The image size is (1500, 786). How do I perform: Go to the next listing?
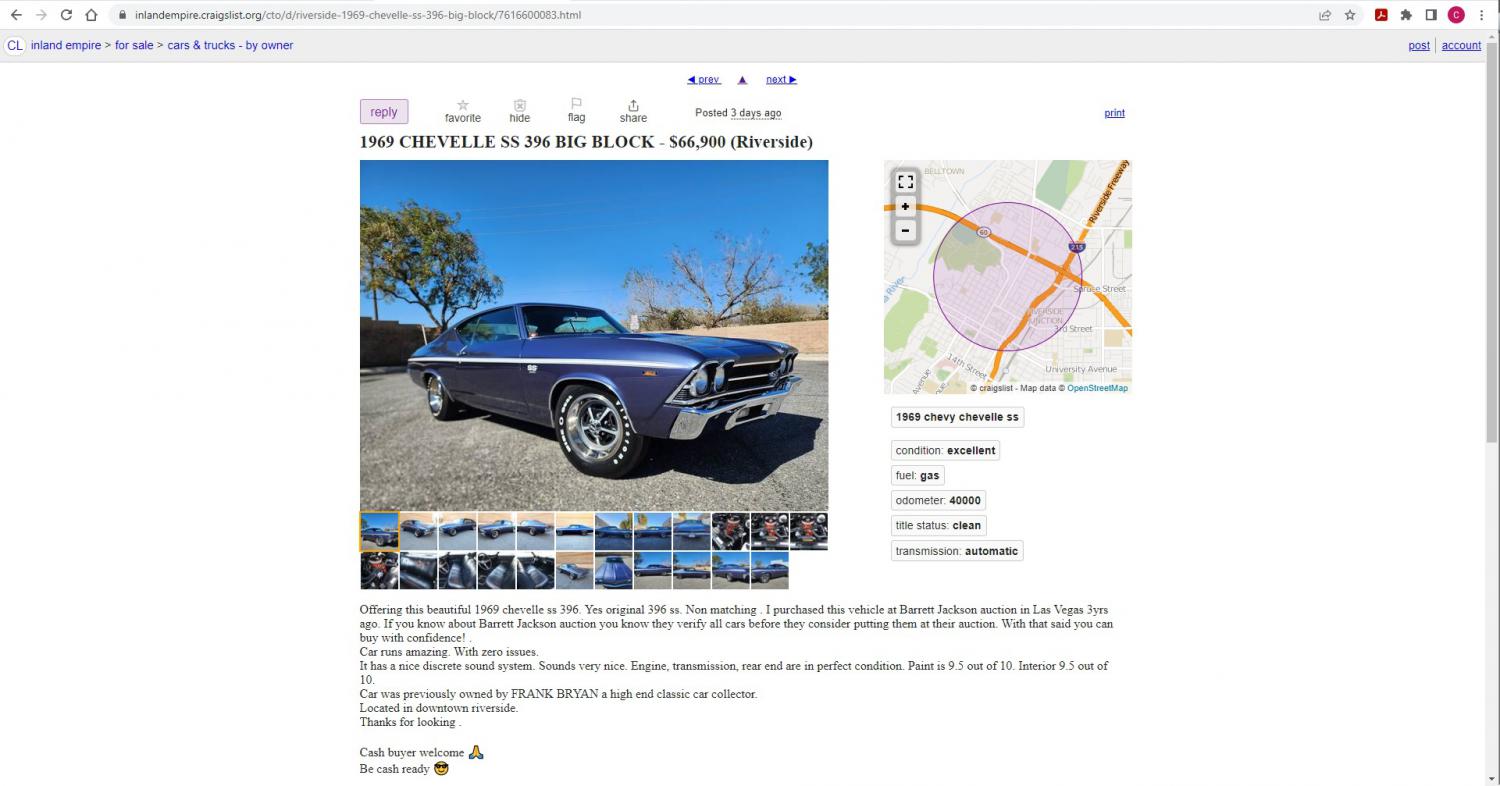pos(781,80)
